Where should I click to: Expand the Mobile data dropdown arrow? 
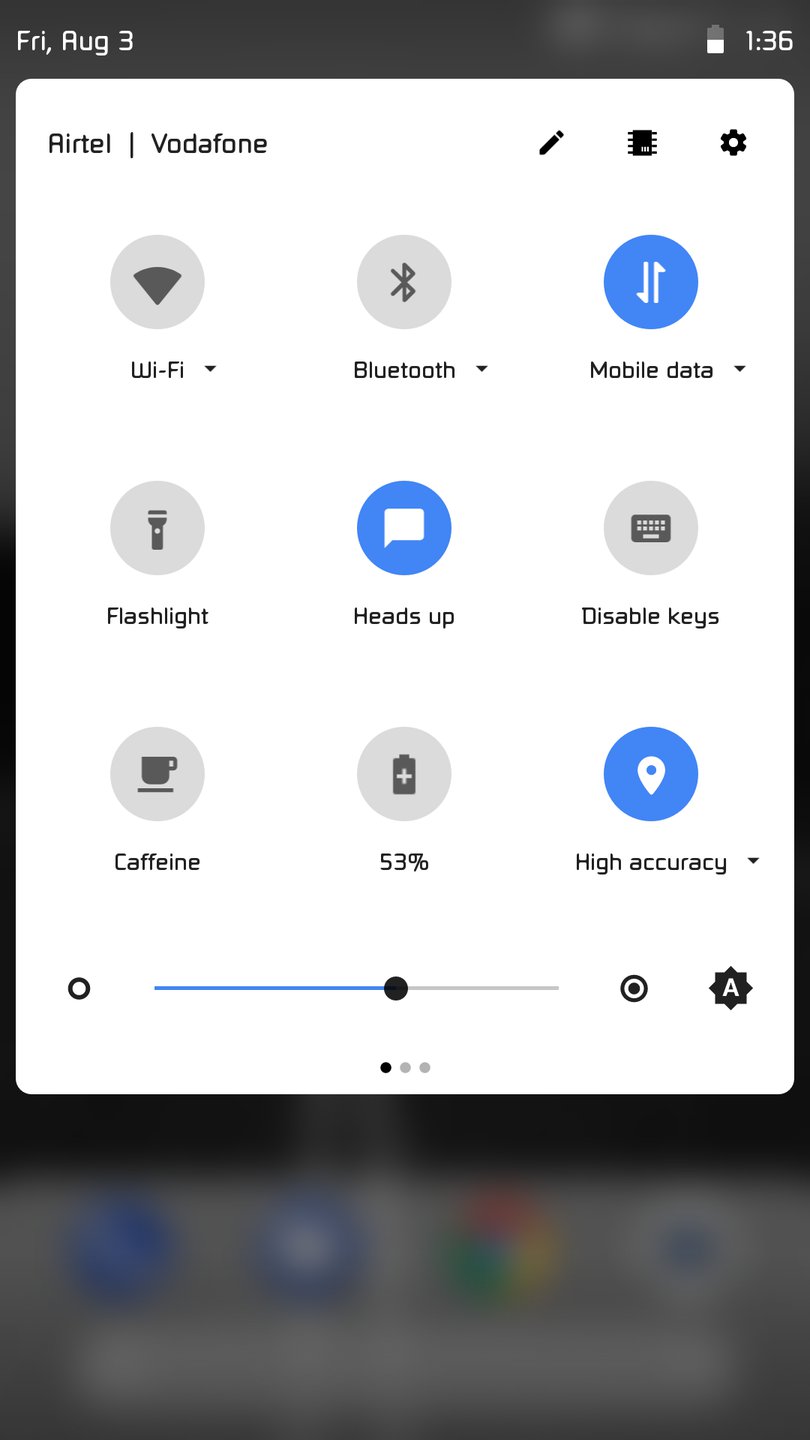click(x=740, y=369)
